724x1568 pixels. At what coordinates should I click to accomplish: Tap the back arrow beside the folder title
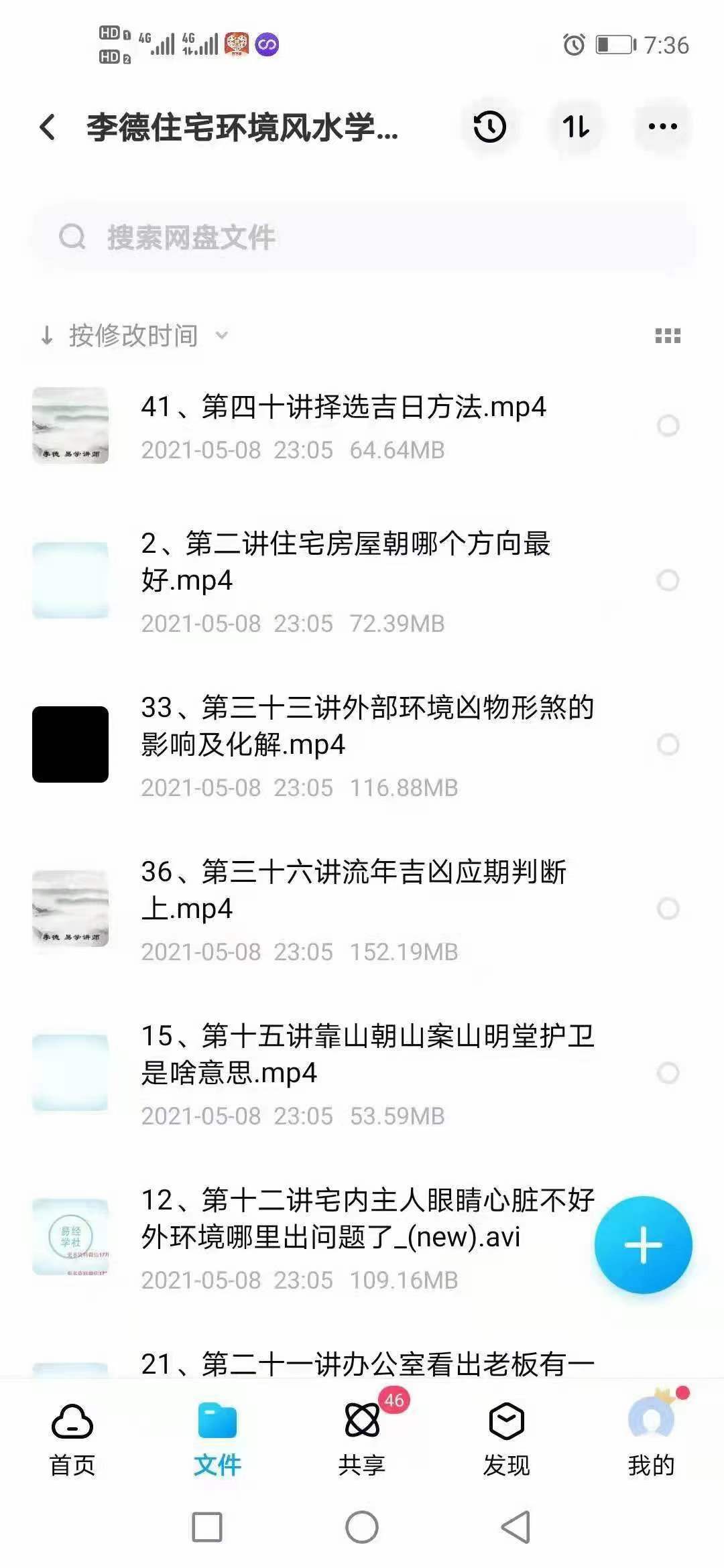coord(47,125)
